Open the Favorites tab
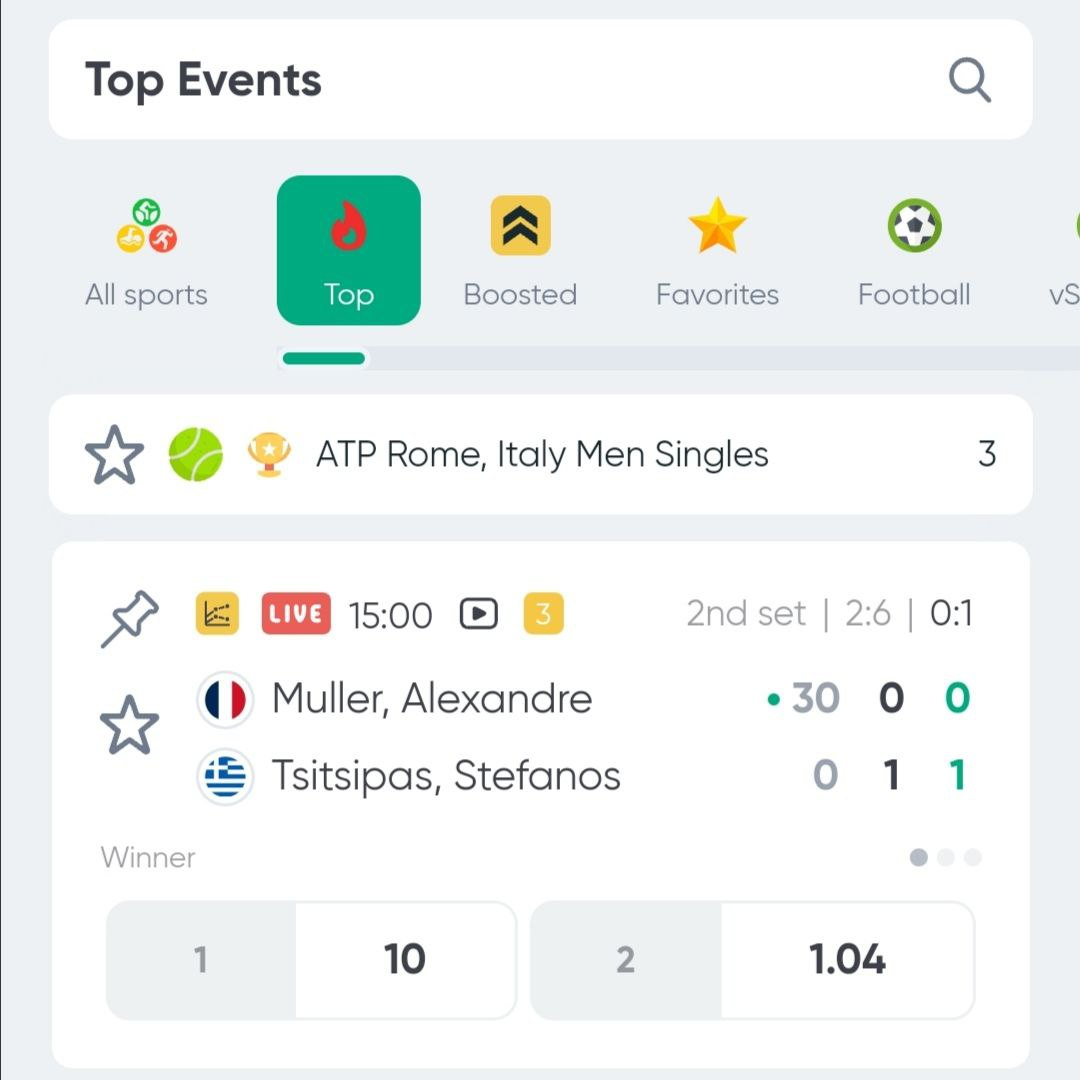1080x1080 pixels. coord(717,252)
